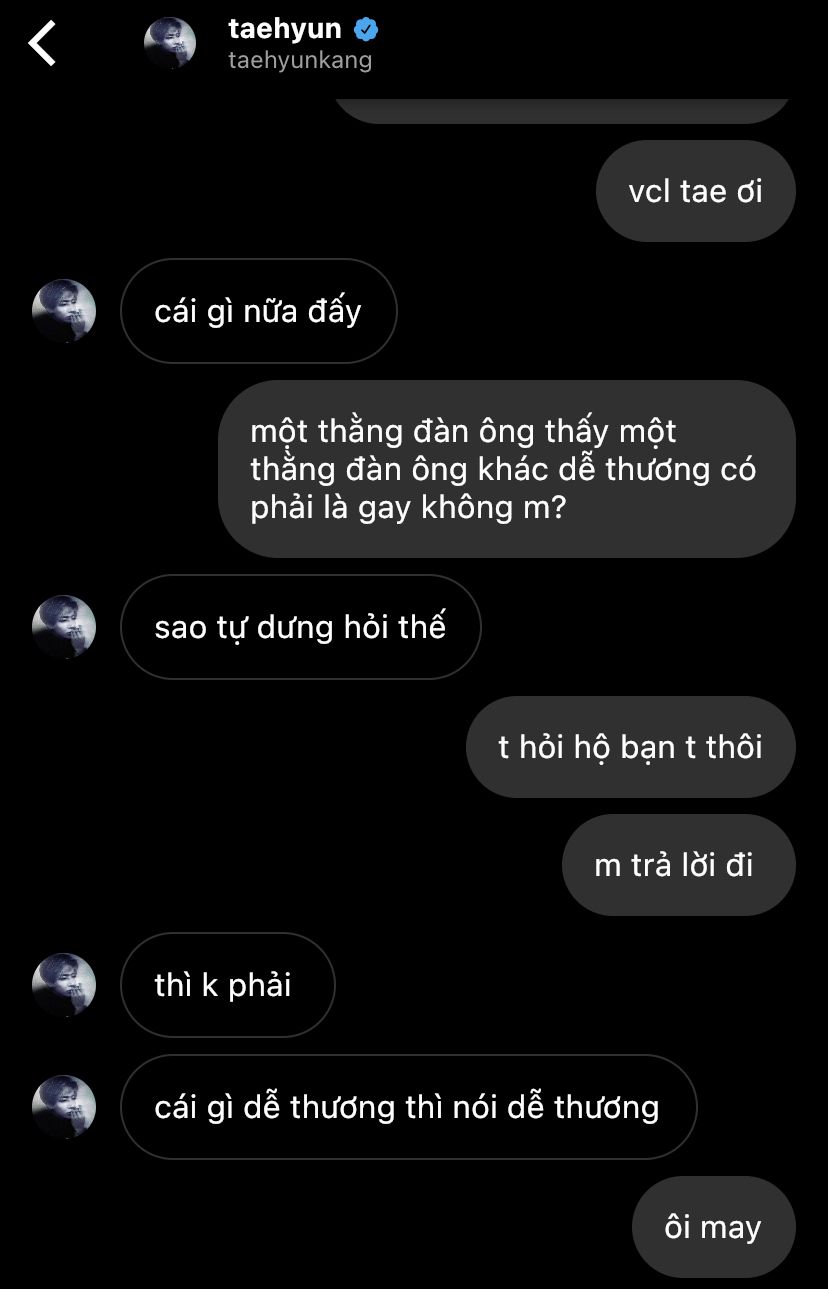Open taehyun's profile from the header name
The width and height of the screenshot is (828, 1289).
click(286, 29)
